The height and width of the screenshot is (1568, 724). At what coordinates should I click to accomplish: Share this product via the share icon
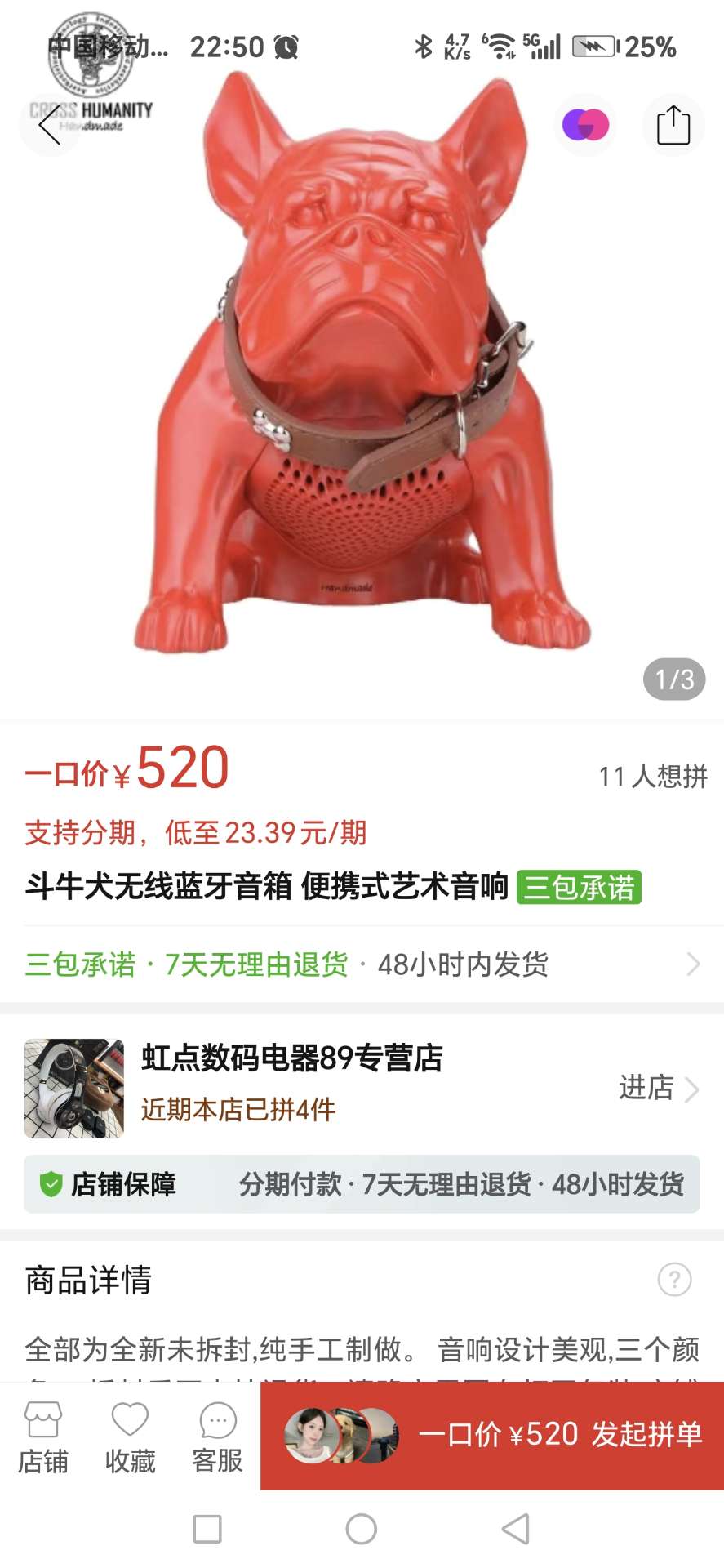(673, 126)
